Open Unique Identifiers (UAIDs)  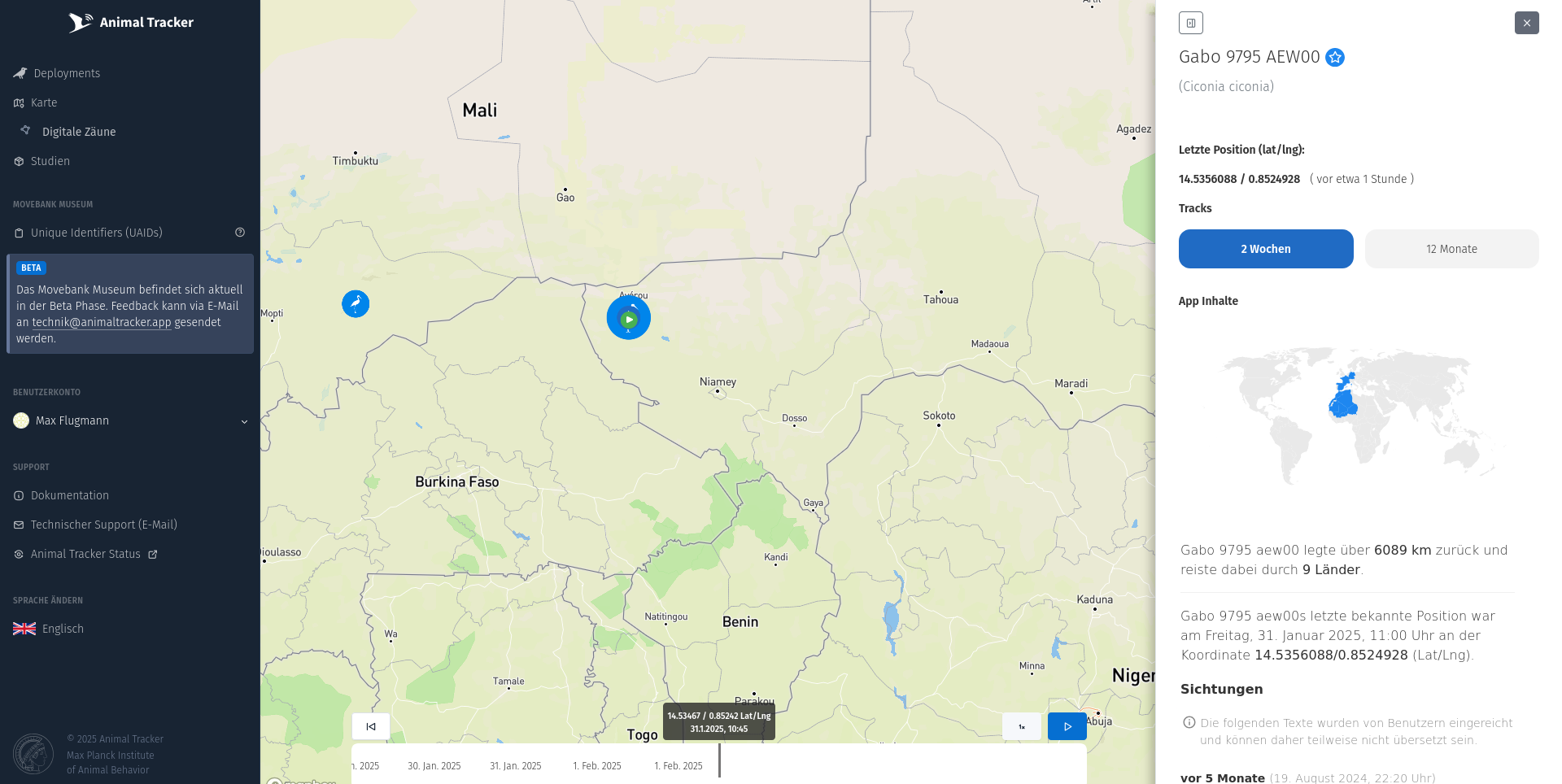click(96, 233)
